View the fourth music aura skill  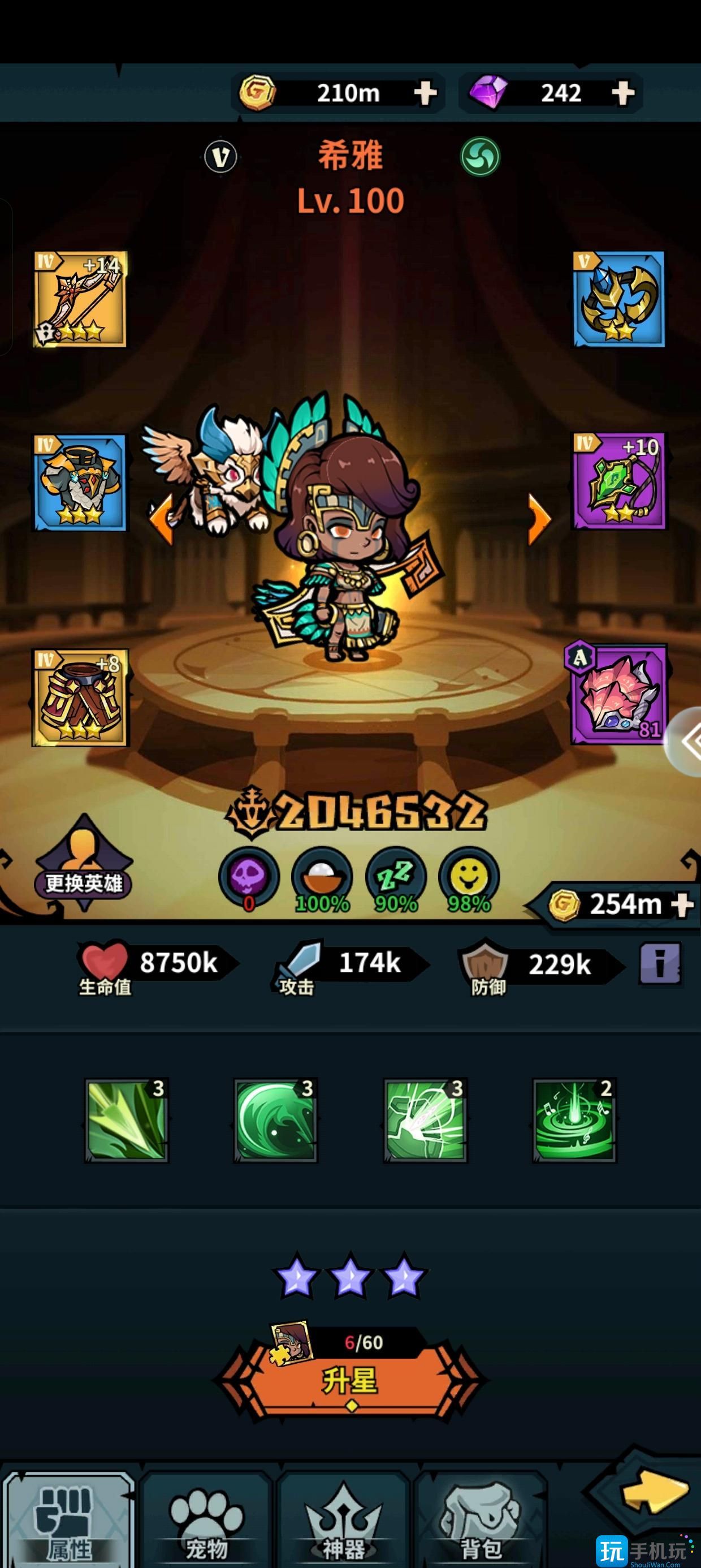574,1121
